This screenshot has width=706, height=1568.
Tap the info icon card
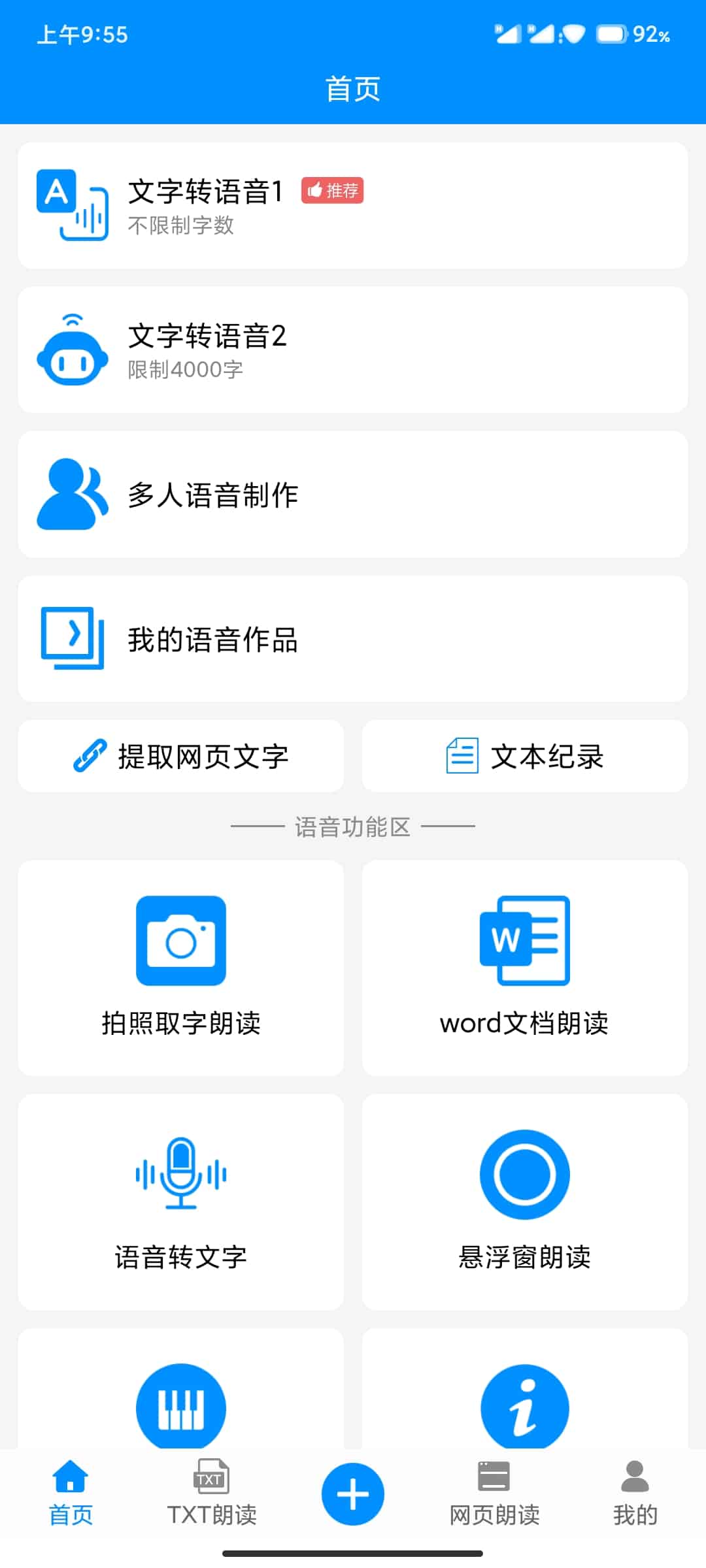525,1388
